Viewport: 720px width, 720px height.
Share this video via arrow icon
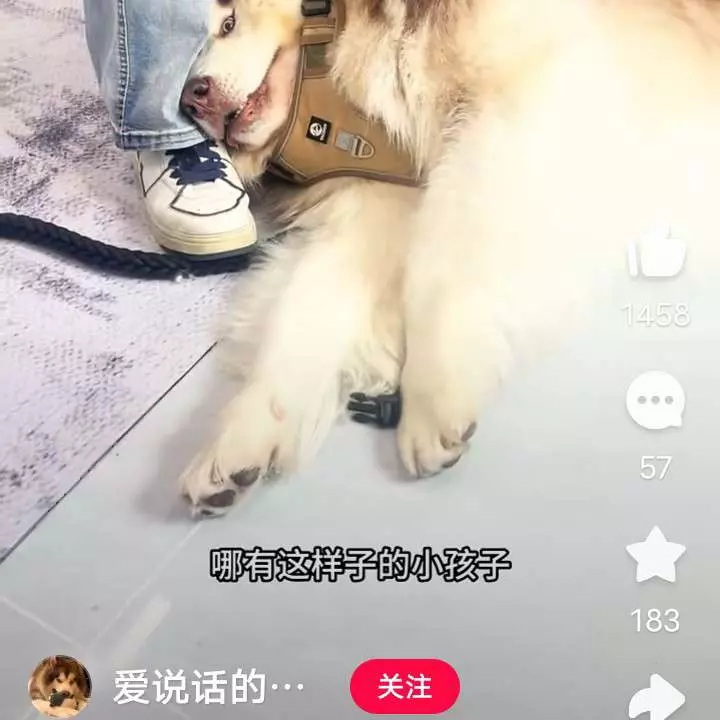656,696
